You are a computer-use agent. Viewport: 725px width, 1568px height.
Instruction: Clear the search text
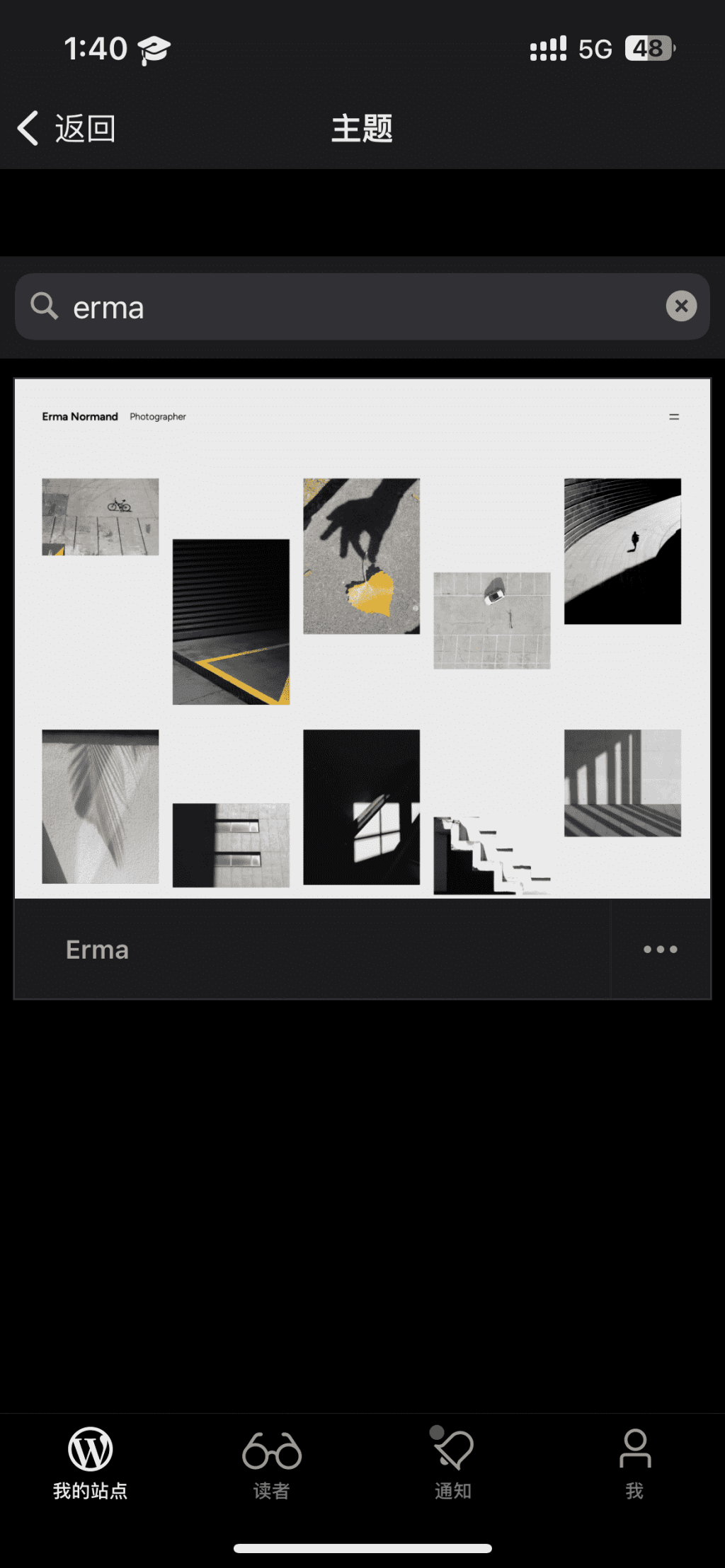(680, 306)
